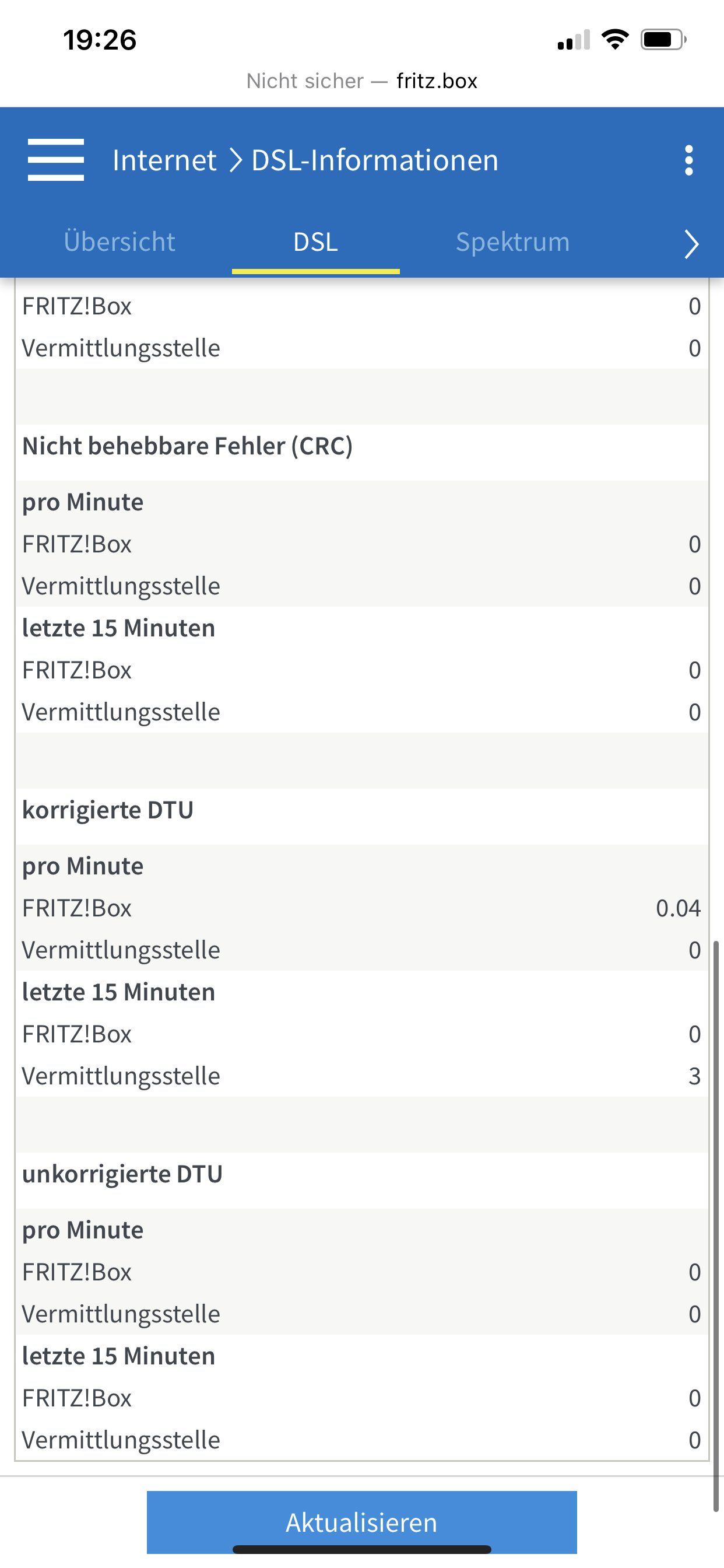Switch to the Übersicht tab
Viewport: 724px width, 1568px height.
(120, 242)
